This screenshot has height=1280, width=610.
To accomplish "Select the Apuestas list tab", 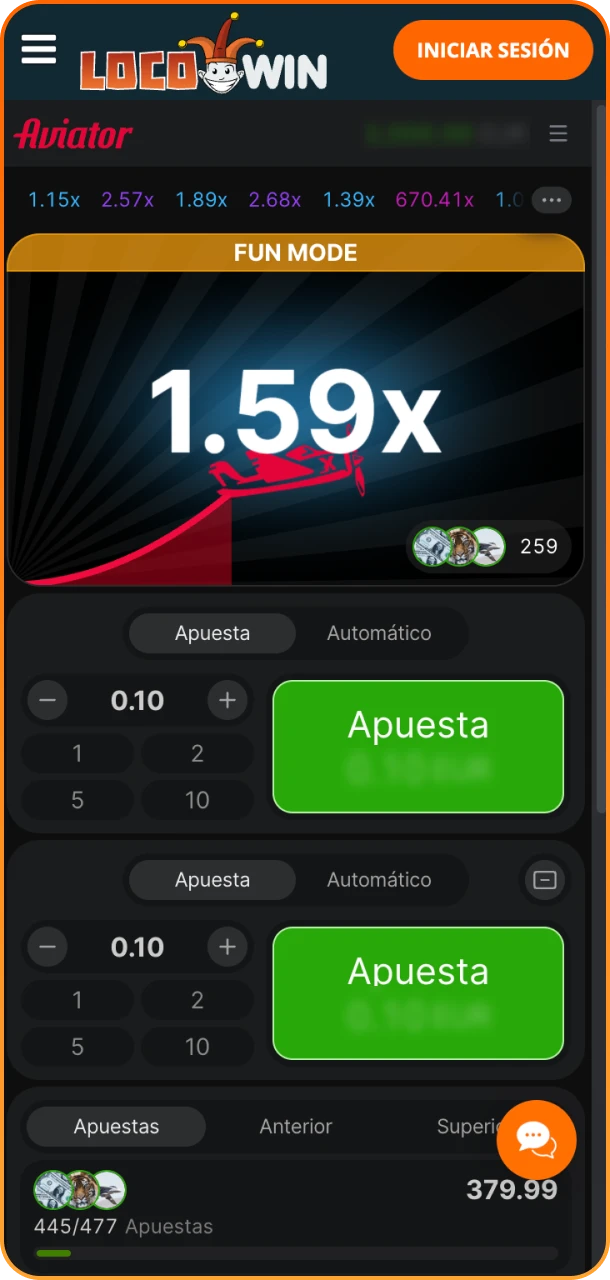I will coord(116,1126).
